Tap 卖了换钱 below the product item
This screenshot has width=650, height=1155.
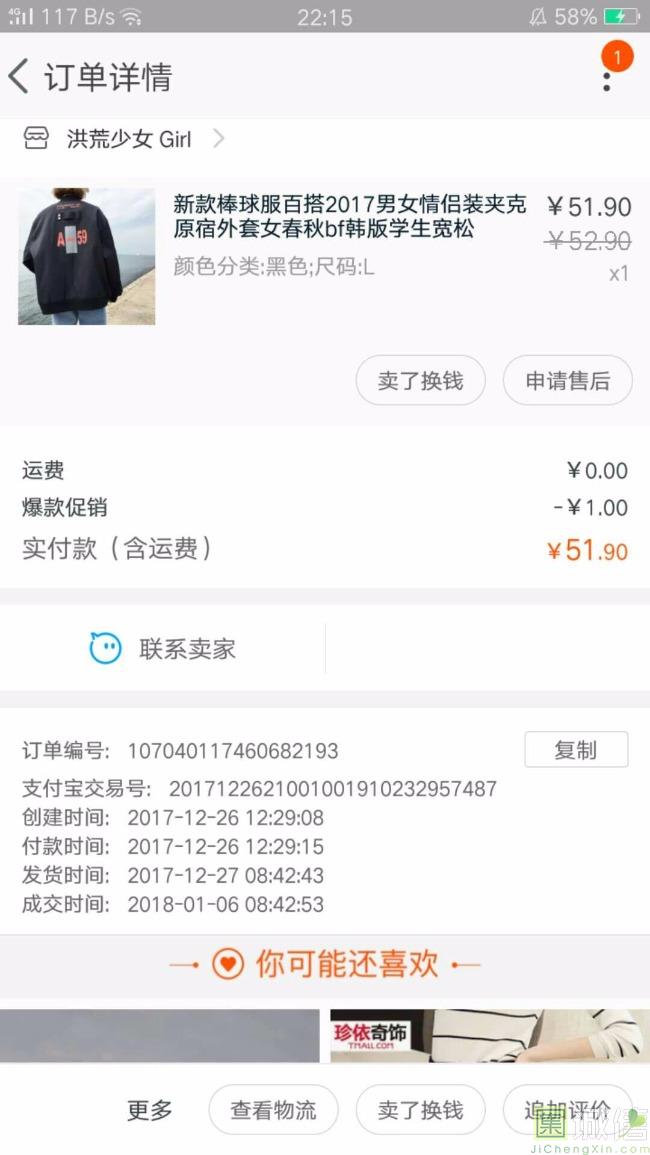tap(420, 381)
